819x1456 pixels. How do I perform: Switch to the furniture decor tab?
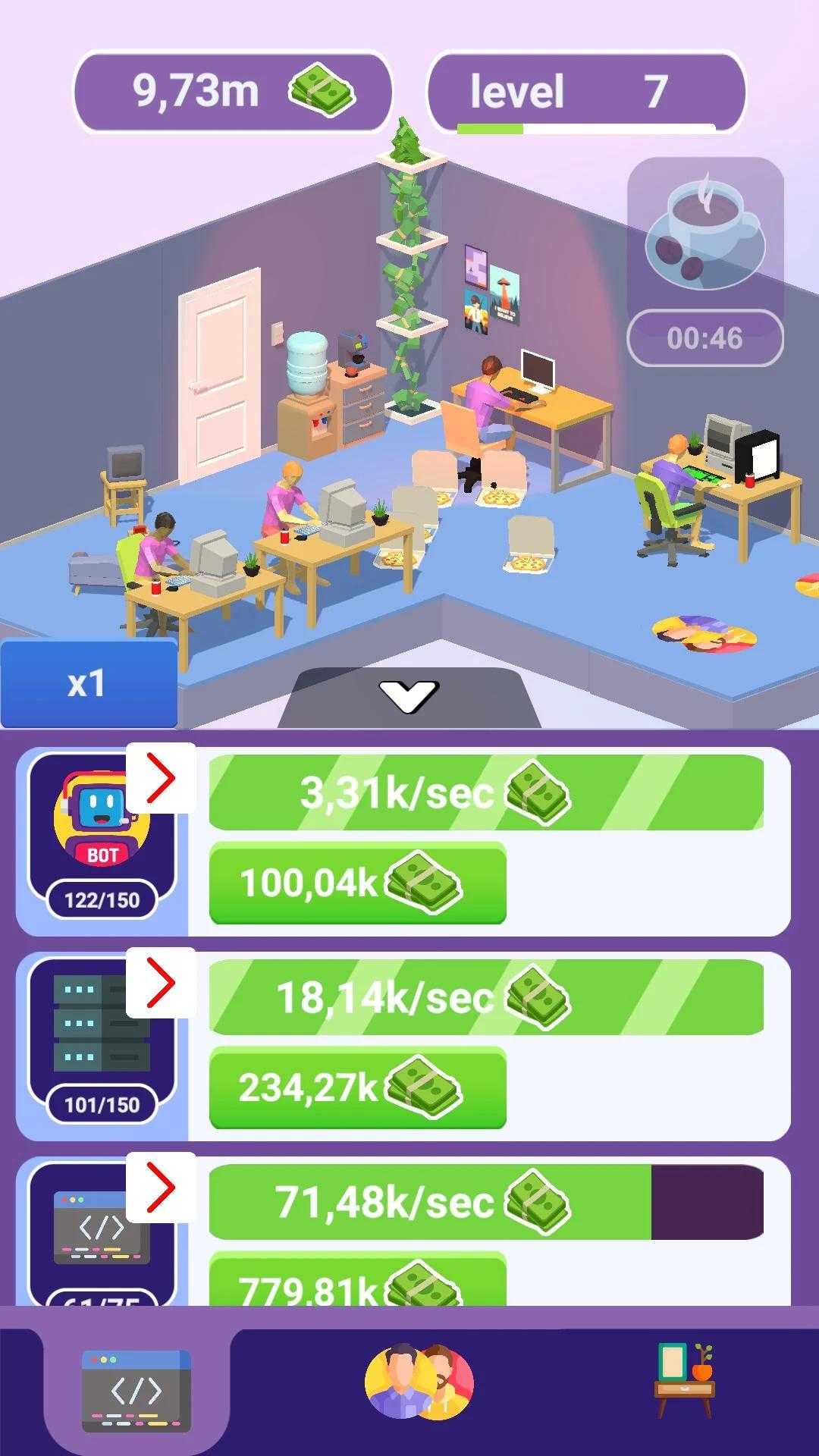coord(685,1380)
